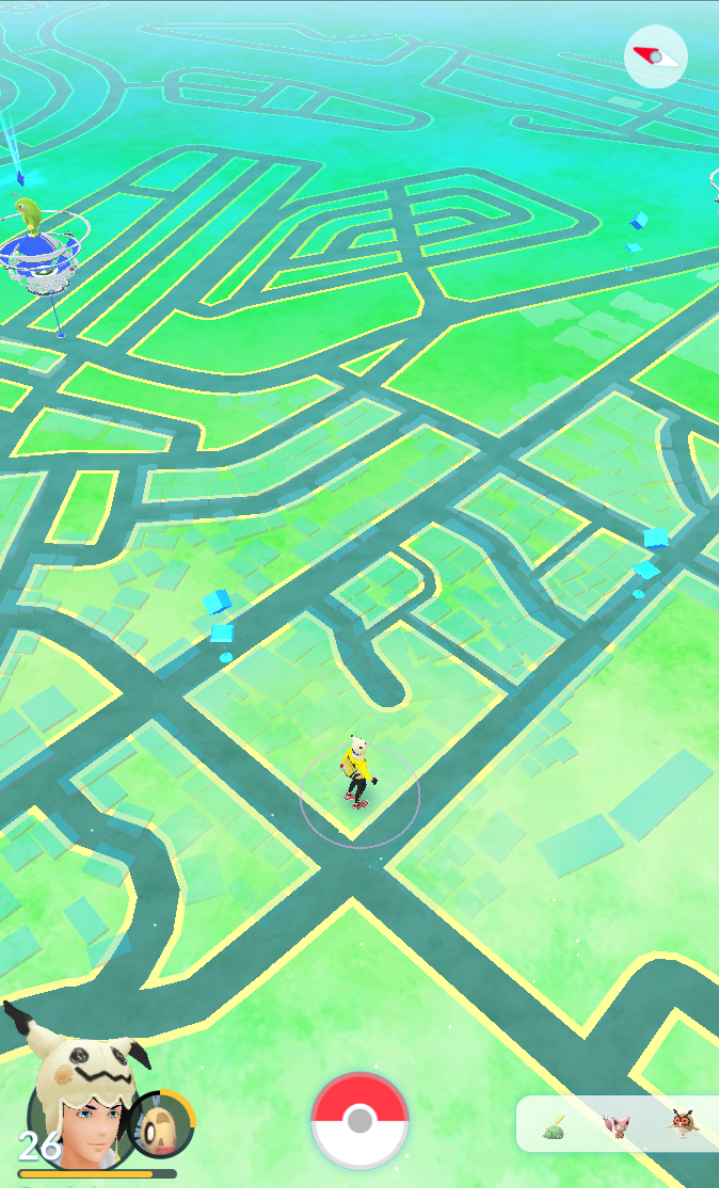Open the main menu Poké Ball button
Screen dimensions: 719x1188
click(360, 1121)
